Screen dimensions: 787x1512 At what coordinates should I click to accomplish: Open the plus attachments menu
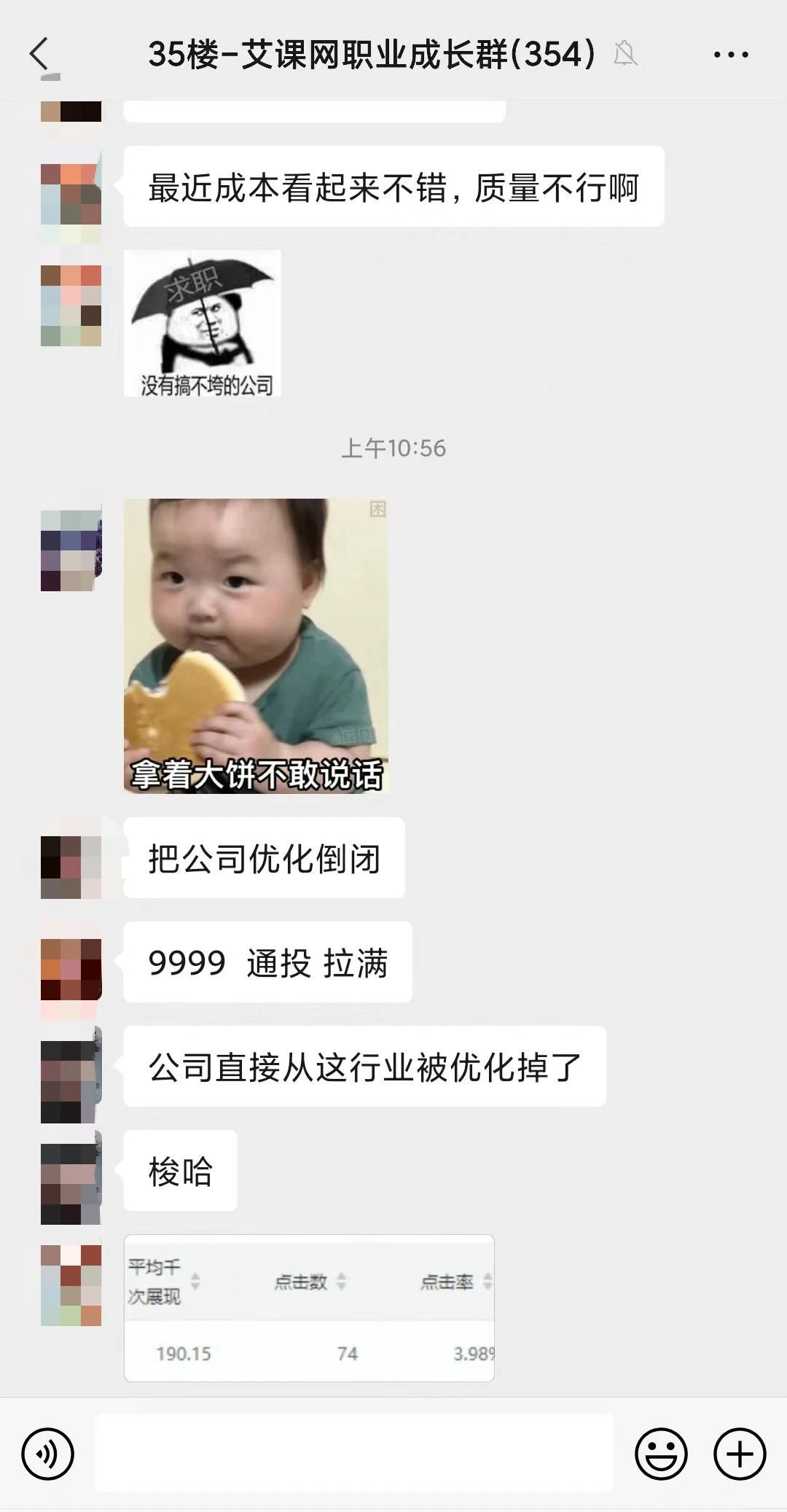(x=740, y=1454)
